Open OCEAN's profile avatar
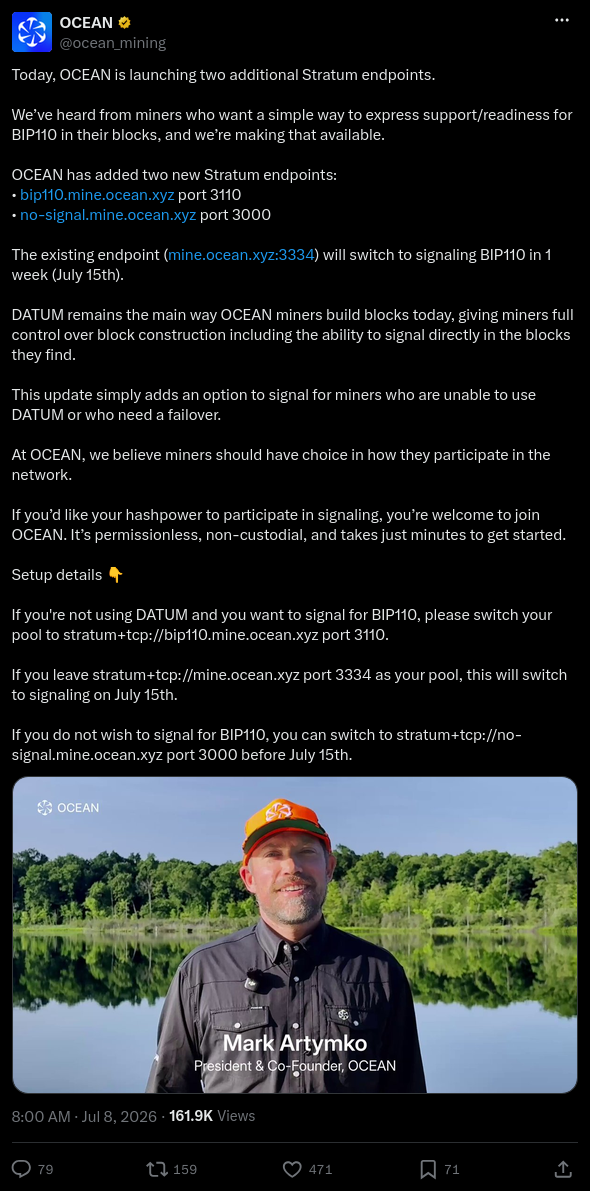 32,32
